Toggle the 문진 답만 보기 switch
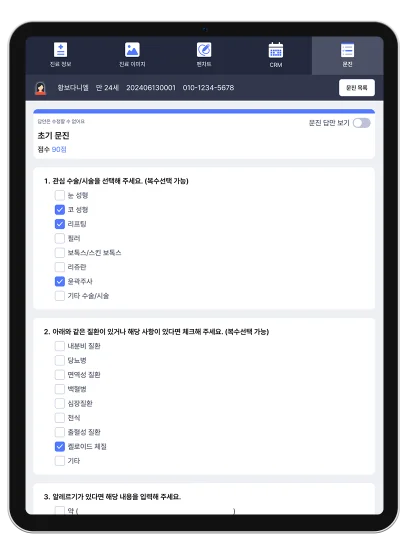407x558 pixels. [x=361, y=123]
